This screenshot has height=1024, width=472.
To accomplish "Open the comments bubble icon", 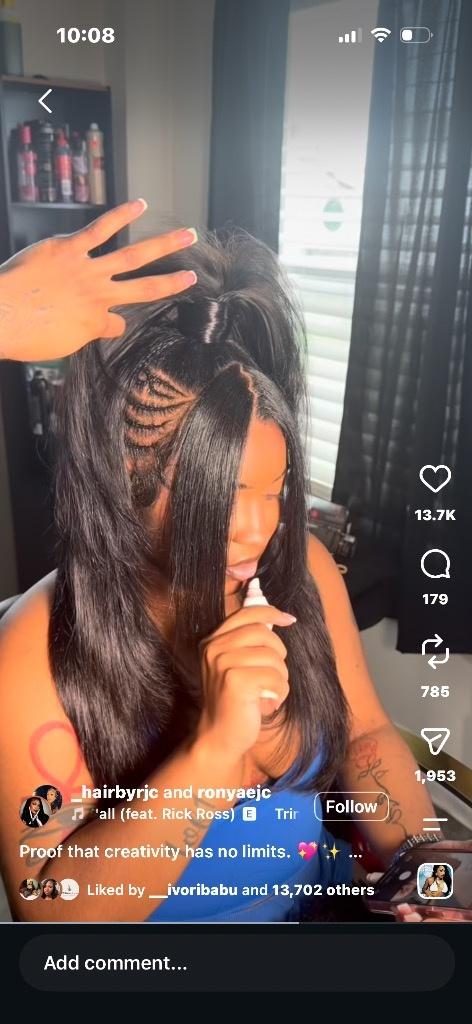I will coord(435,564).
